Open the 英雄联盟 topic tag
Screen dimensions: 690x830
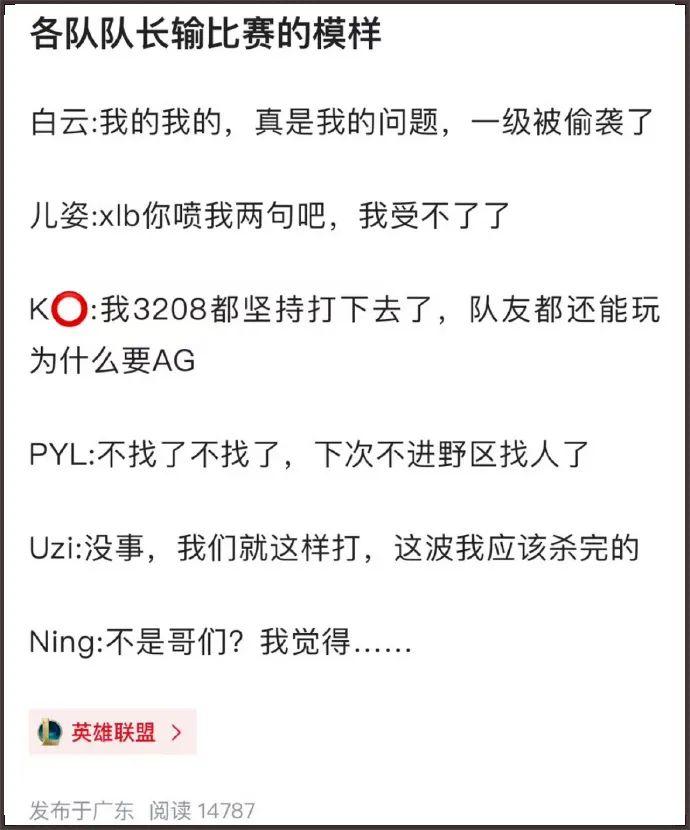pyautogui.click(x=113, y=732)
